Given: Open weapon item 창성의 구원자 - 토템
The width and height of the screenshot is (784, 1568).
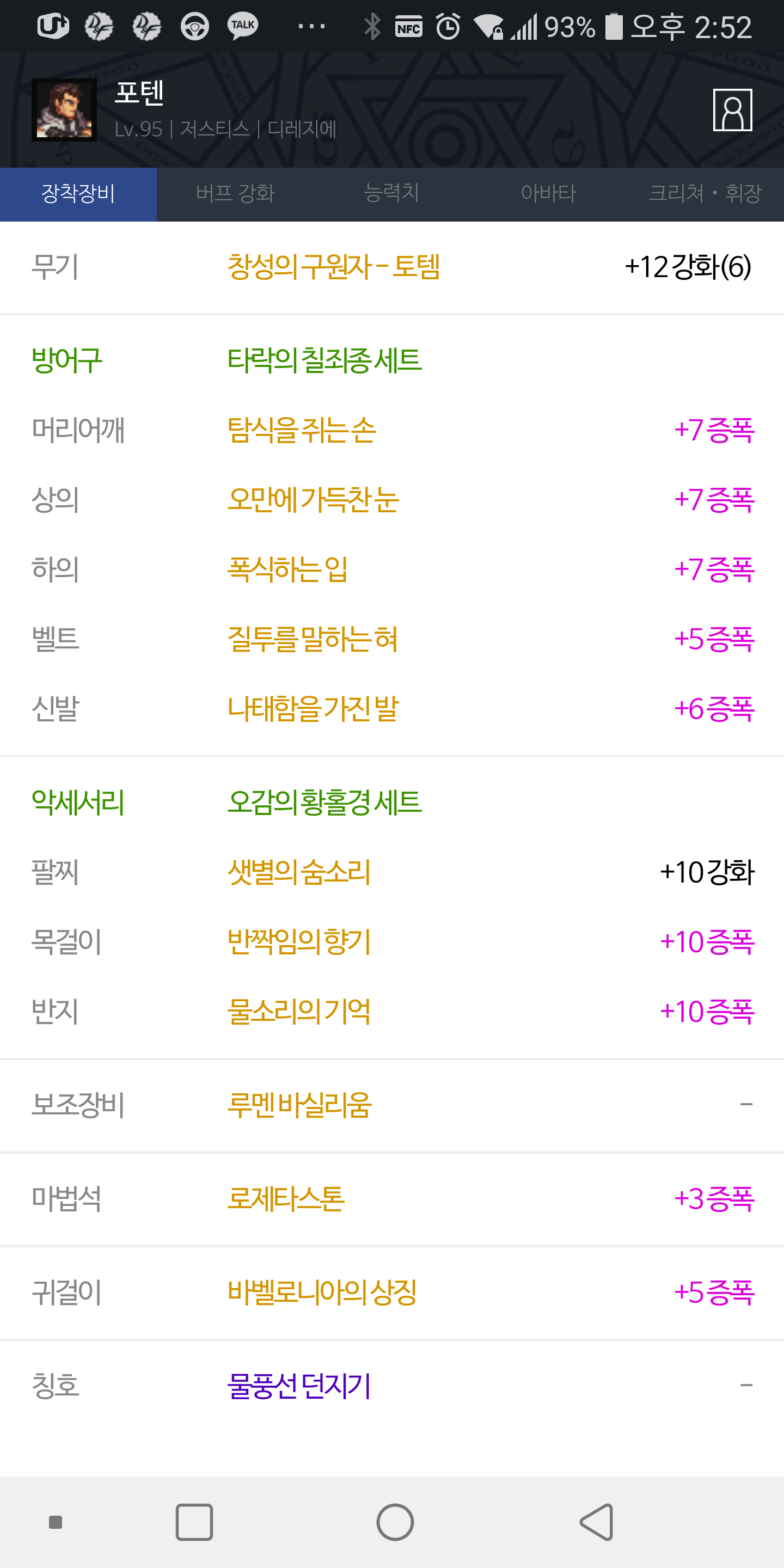Looking at the screenshot, I should [x=392, y=267].
